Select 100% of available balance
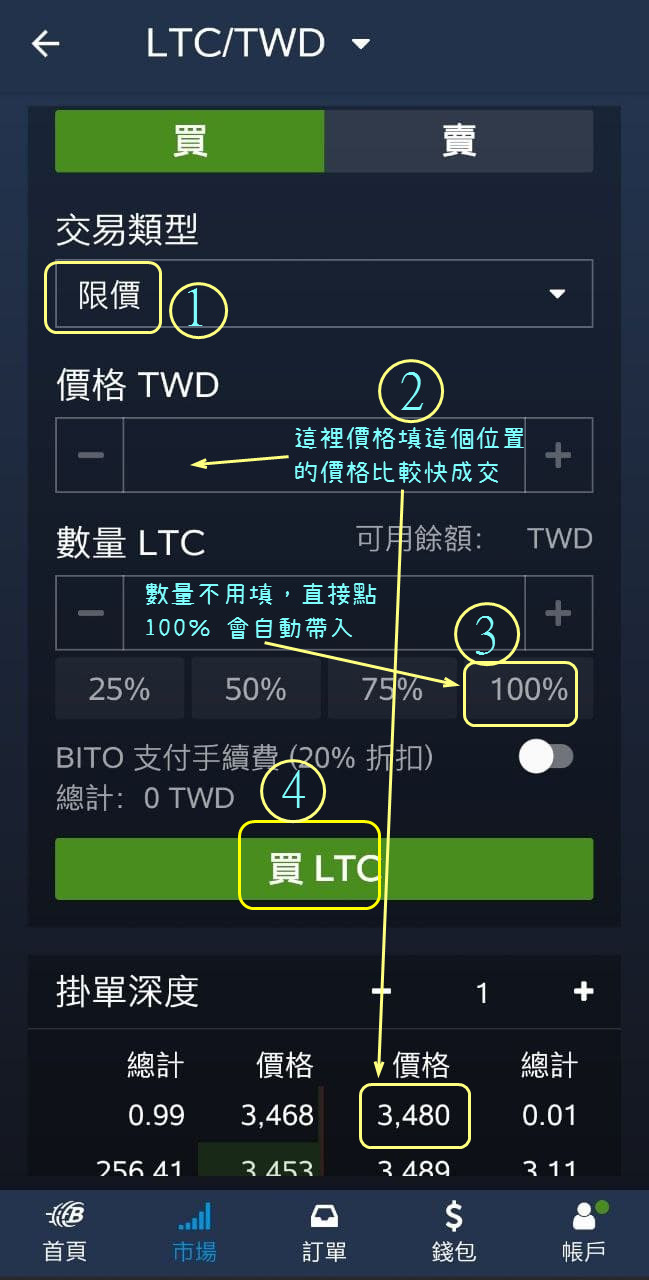The height and width of the screenshot is (1280, 649). (529, 689)
